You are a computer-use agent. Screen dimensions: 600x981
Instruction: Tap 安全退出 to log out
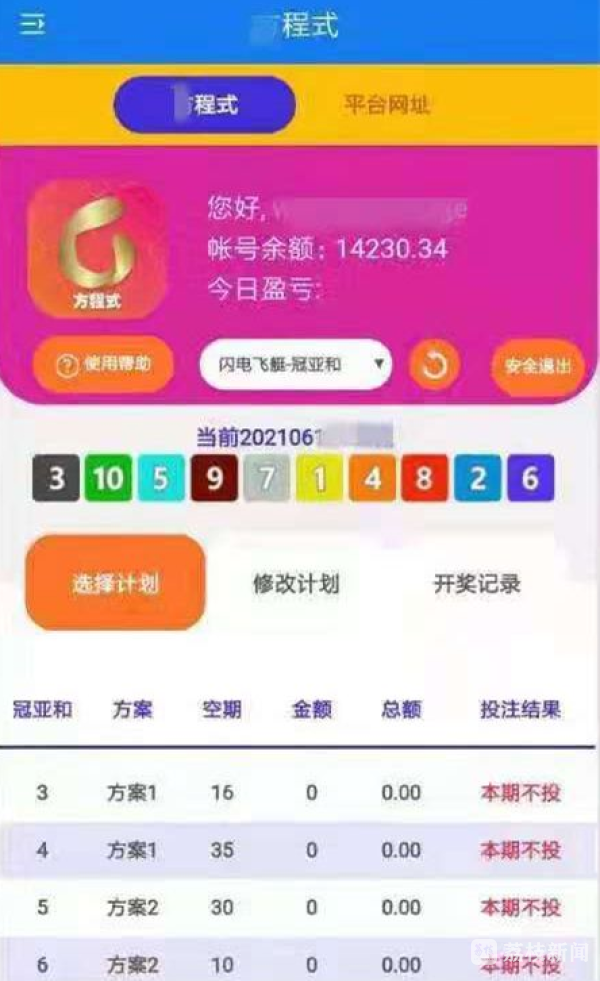click(x=538, y=367)
